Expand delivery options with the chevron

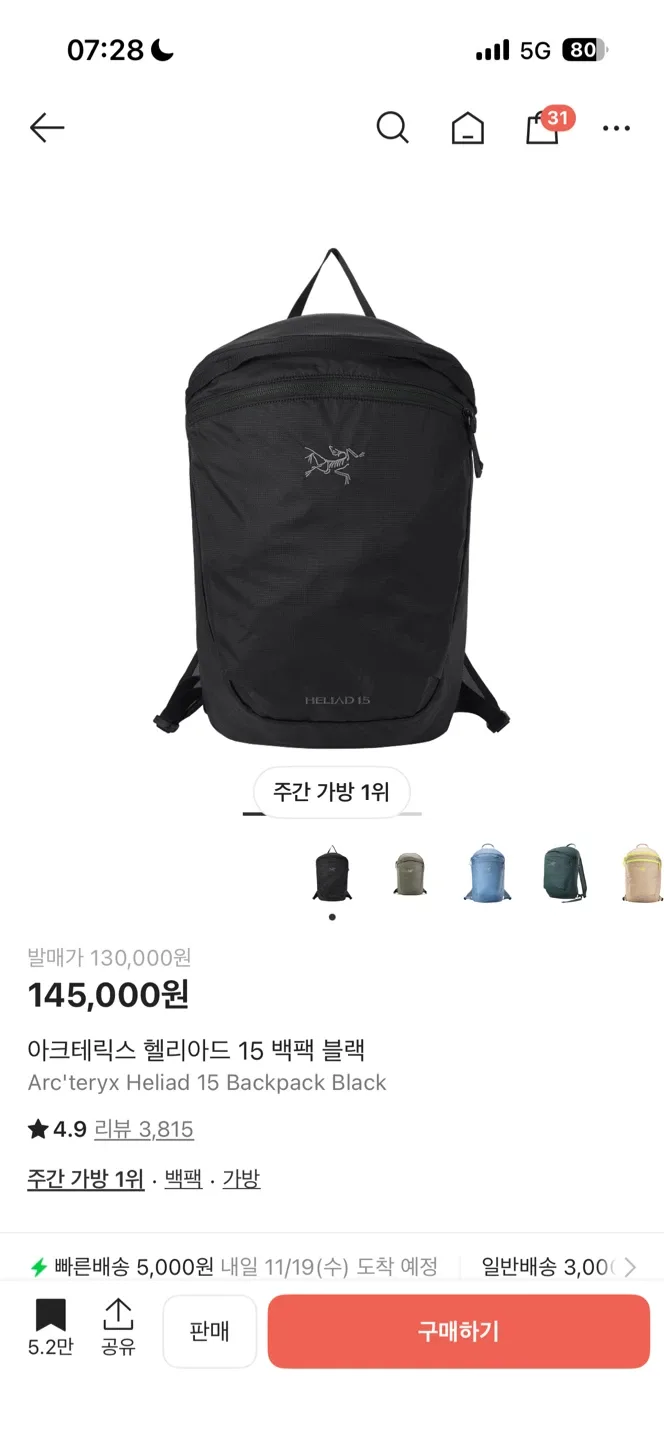[630, 1267]
